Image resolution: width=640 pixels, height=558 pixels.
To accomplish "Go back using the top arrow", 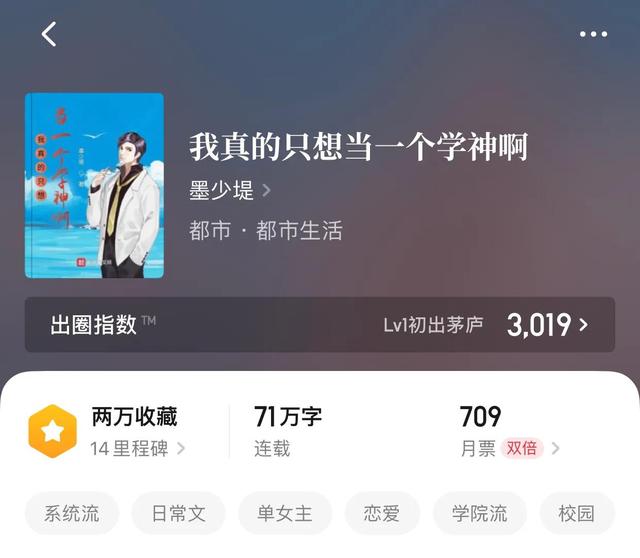I will [x=49, y=34].
